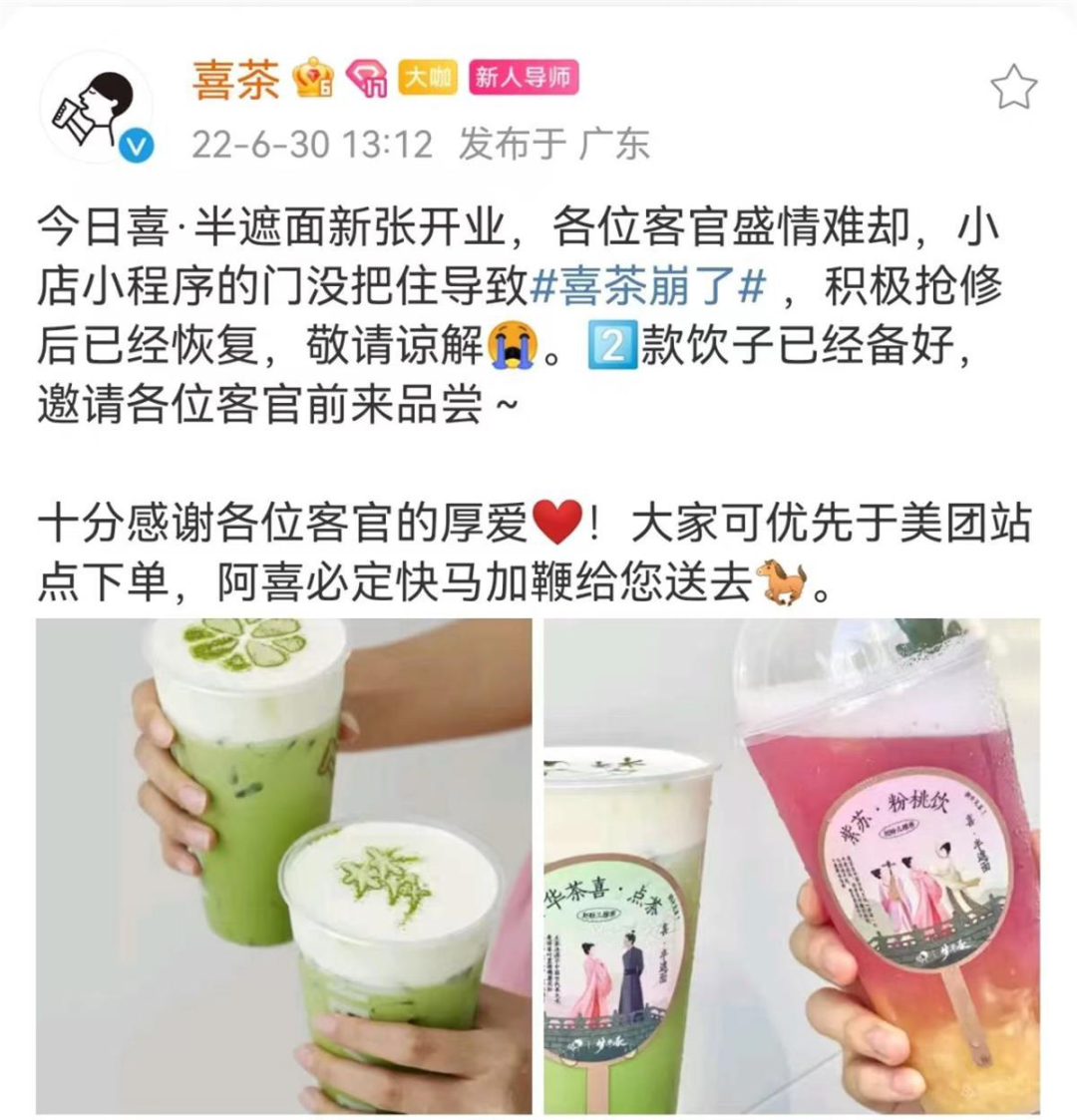View the pink peach drink photo
This screenshot has width=1077, height=1120.
click(x=792, y=866)
